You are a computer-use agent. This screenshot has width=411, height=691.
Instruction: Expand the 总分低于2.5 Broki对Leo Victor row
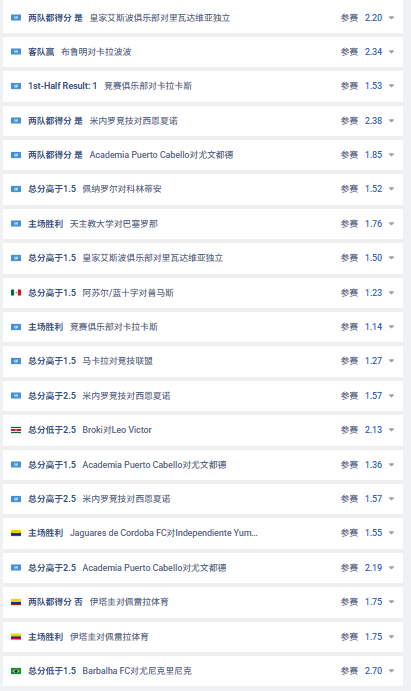203,430
